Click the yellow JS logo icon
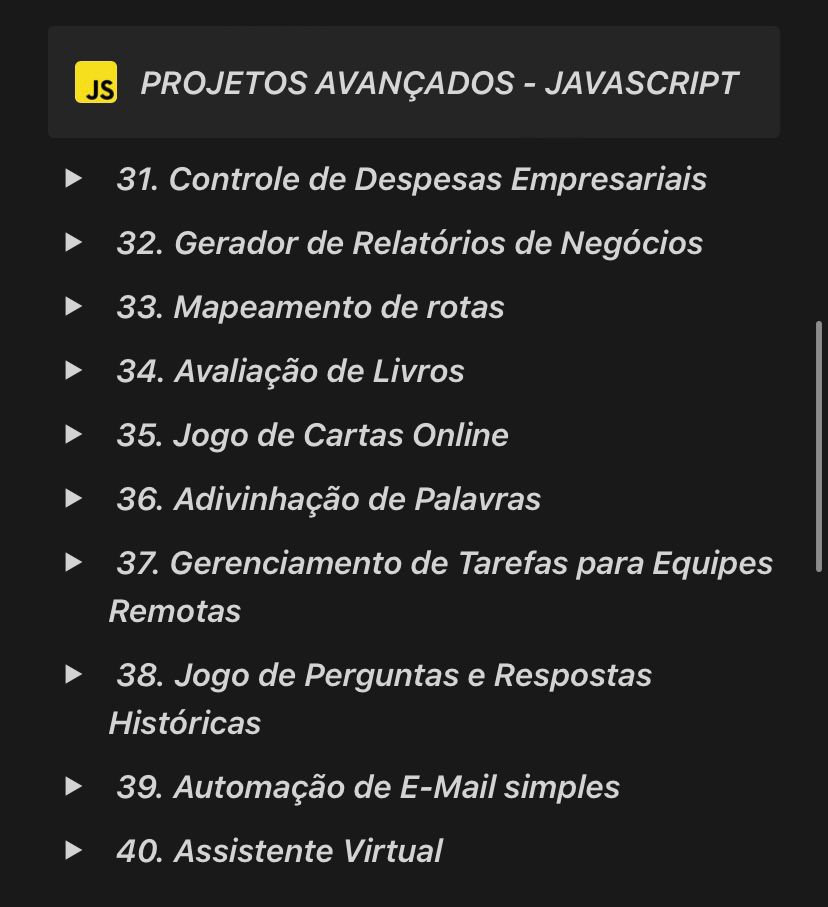The image size is (828, 907). click(95, 82)
